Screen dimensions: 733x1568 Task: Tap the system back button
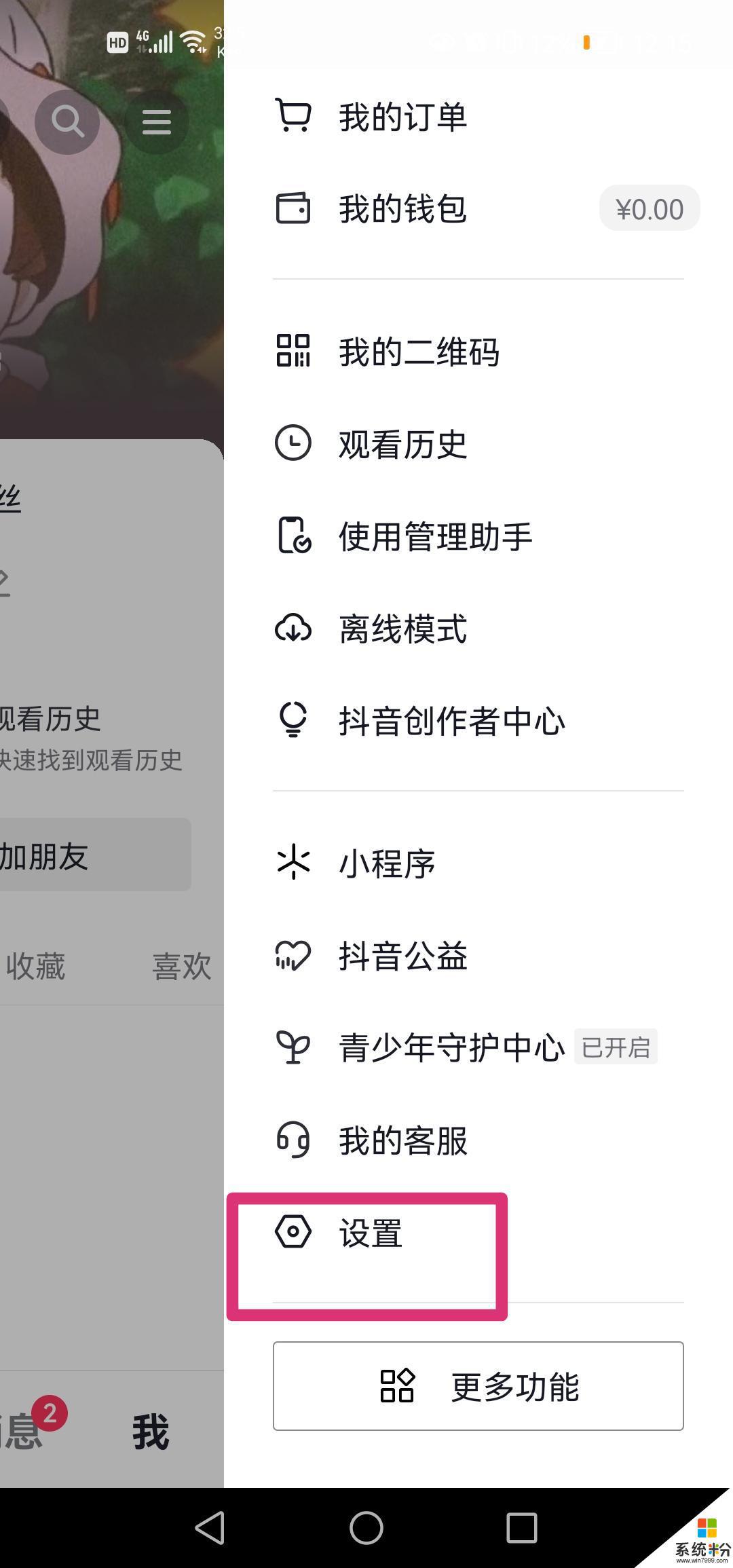[210, 1528]
